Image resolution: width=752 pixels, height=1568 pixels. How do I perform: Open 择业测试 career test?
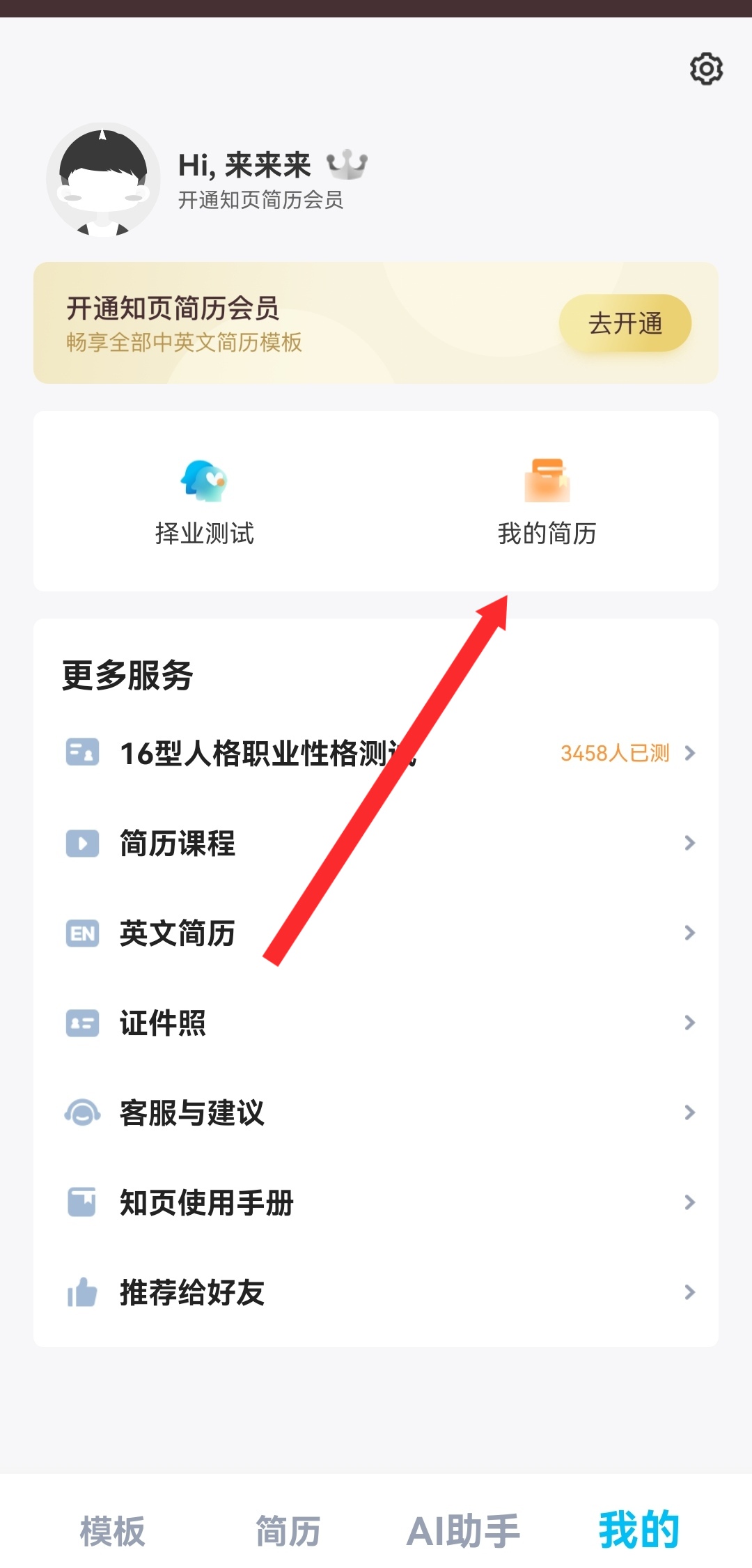(x=204, y=502)
